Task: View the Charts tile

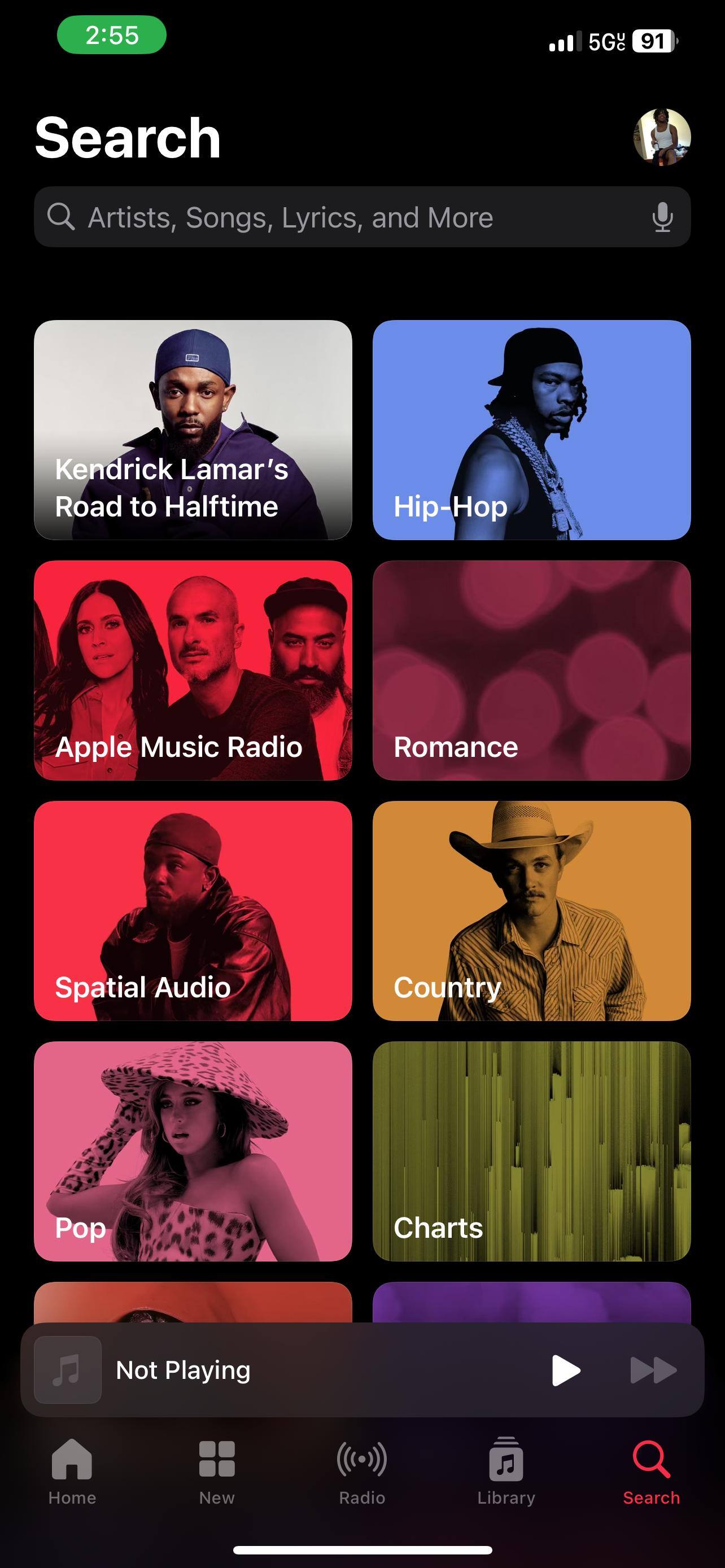Action: point(531,1151)
